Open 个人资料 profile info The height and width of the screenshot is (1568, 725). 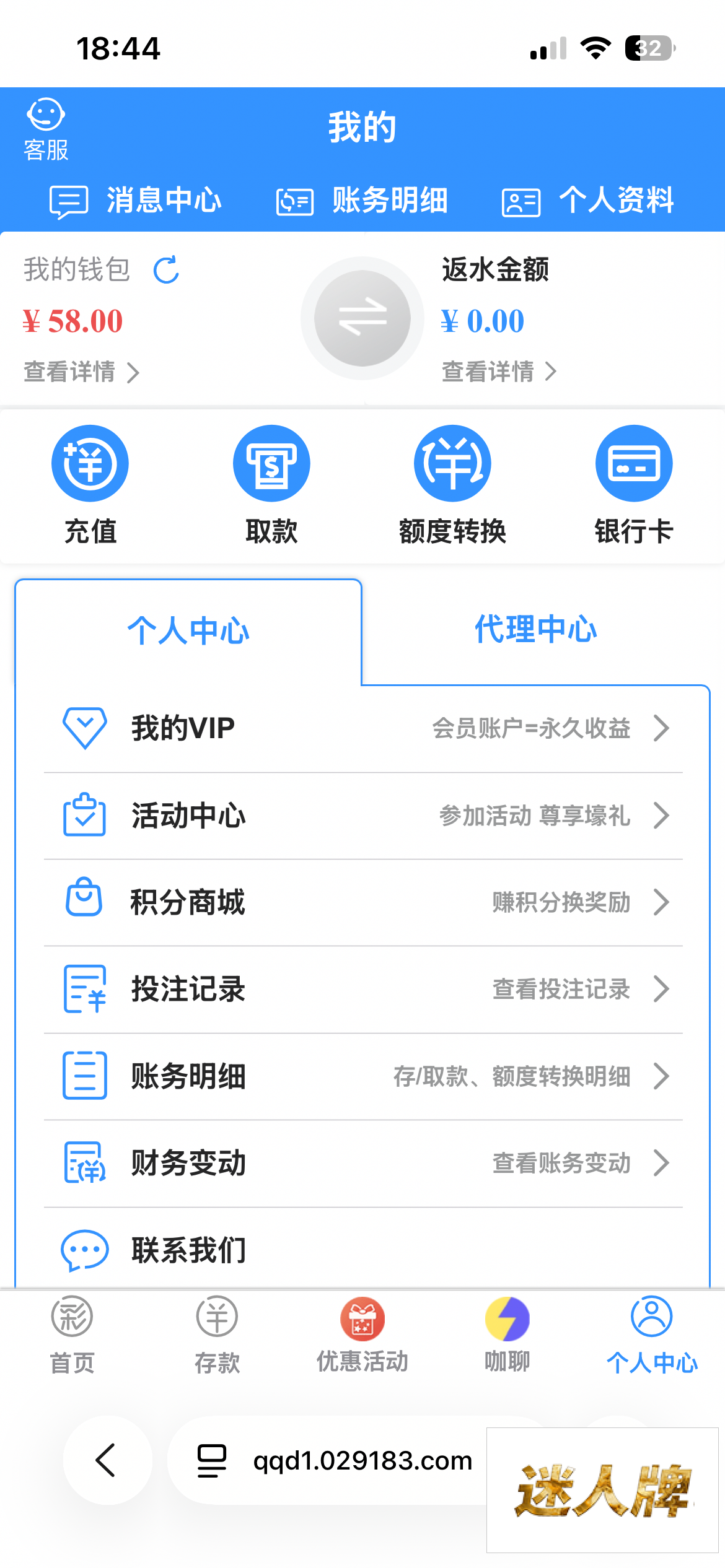click(587, 201)
